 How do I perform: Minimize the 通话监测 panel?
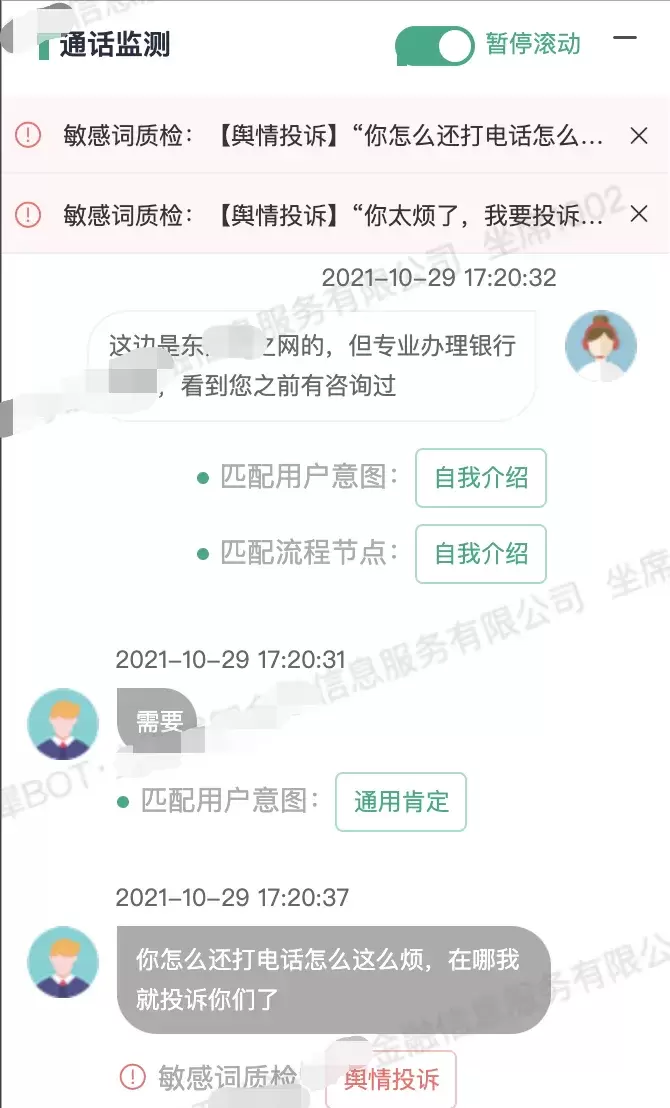(x=625, y=40)
